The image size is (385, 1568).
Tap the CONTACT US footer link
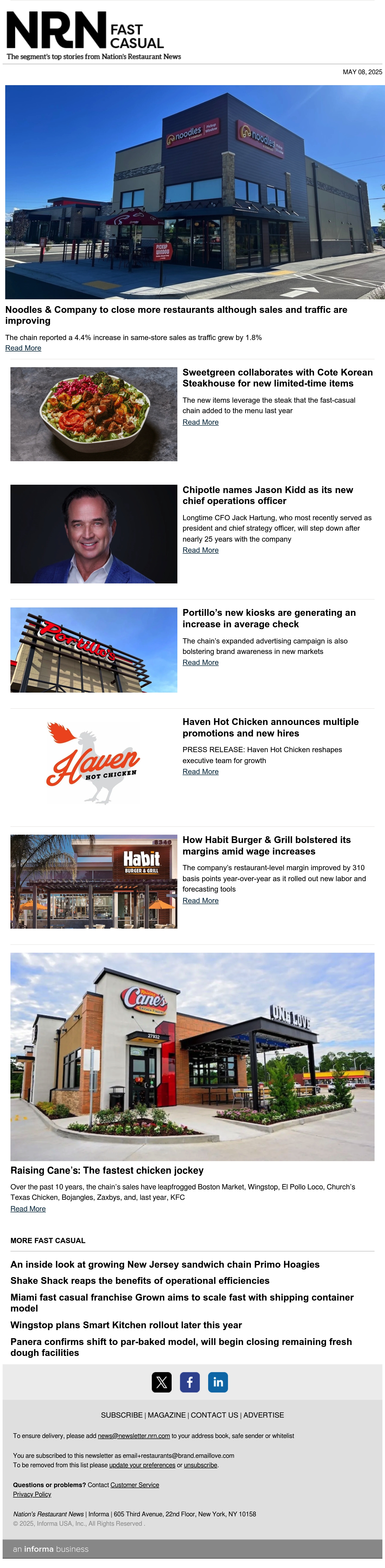coord(214,1415)
